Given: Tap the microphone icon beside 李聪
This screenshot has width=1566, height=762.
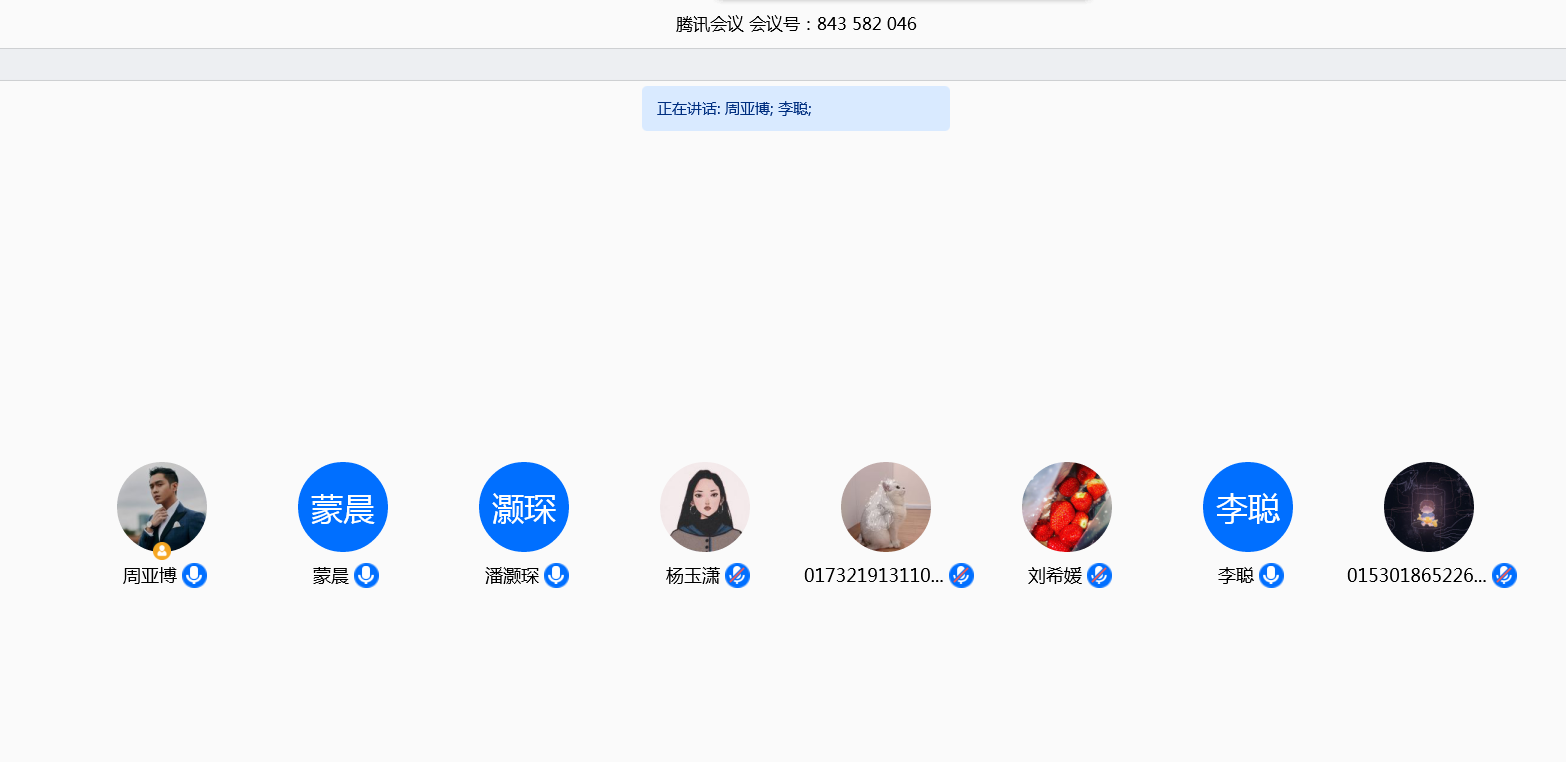Looking at the screenshot, I should pyautogui.click(x=1272, y=576).
